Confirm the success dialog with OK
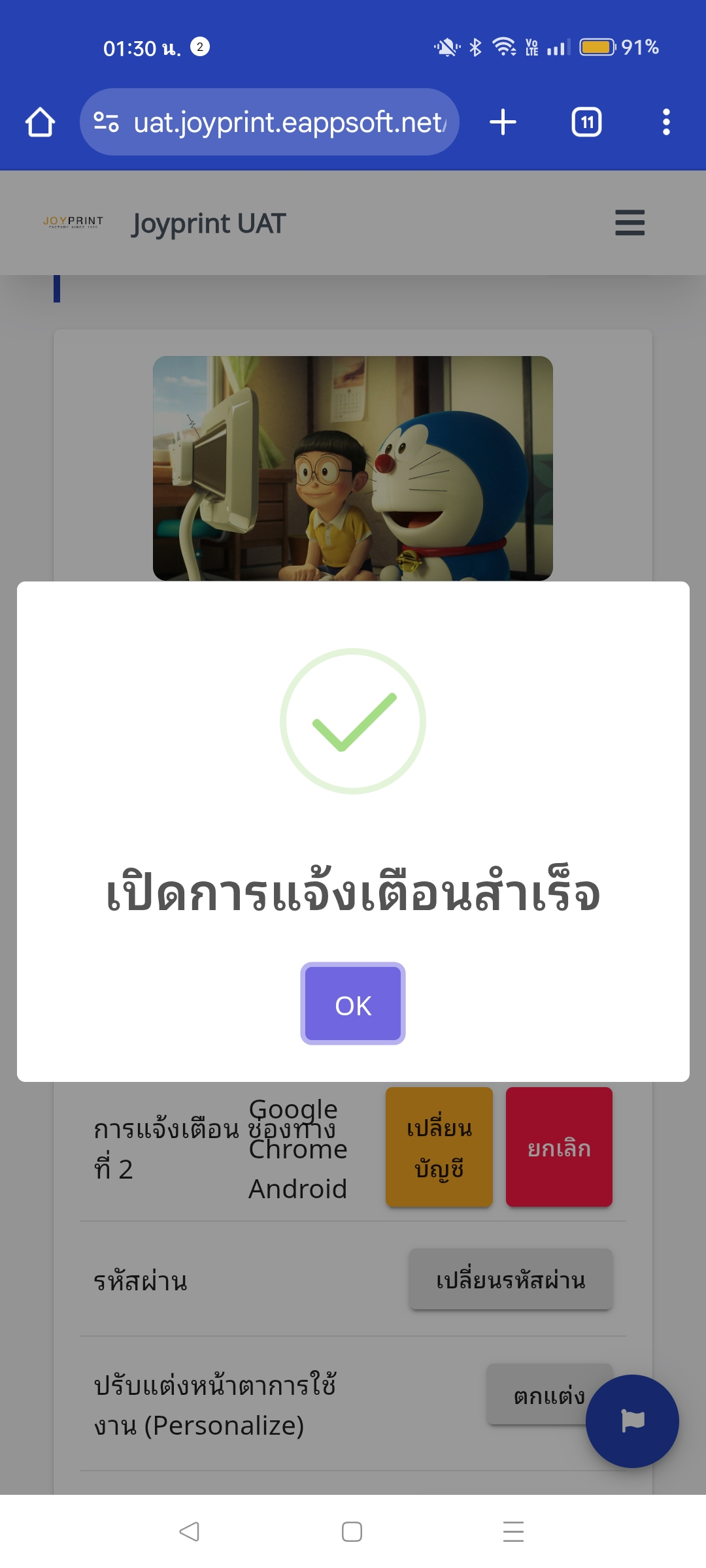Viewport: 706px width, 1568px height. (353, 1004)
